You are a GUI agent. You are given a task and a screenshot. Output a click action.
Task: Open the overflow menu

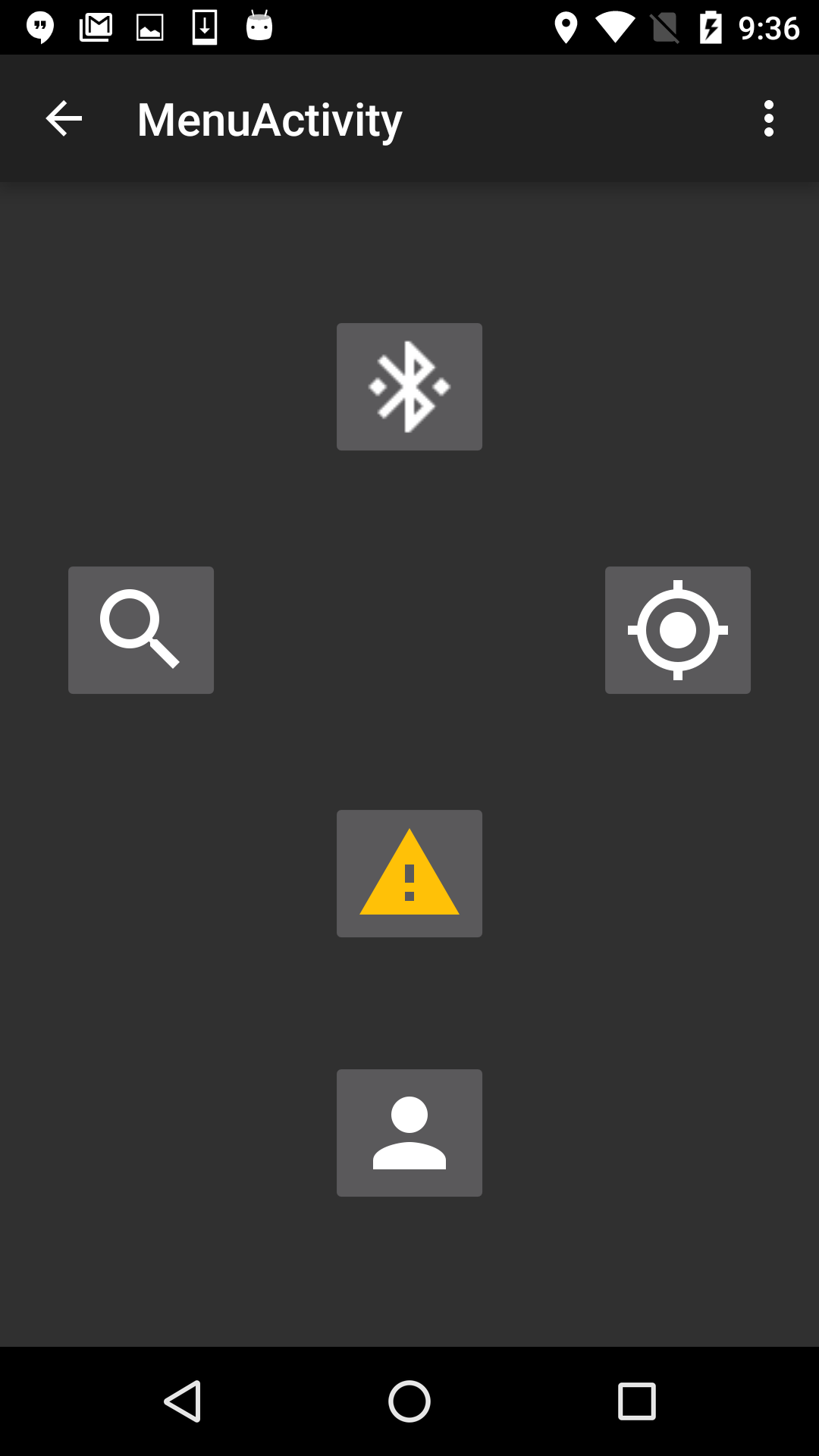(x=769, y=118)
